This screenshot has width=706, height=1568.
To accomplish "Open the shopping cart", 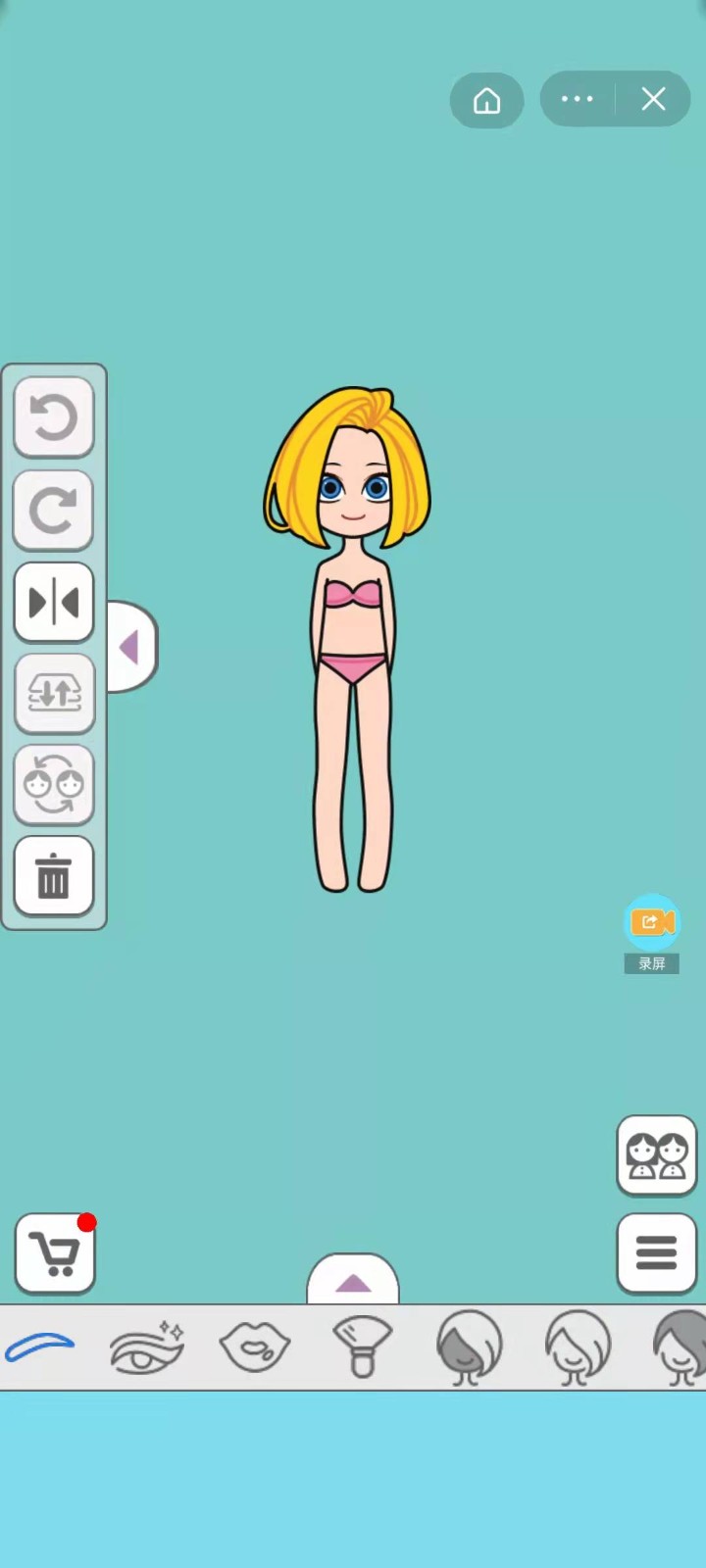I will (55, 1253).
